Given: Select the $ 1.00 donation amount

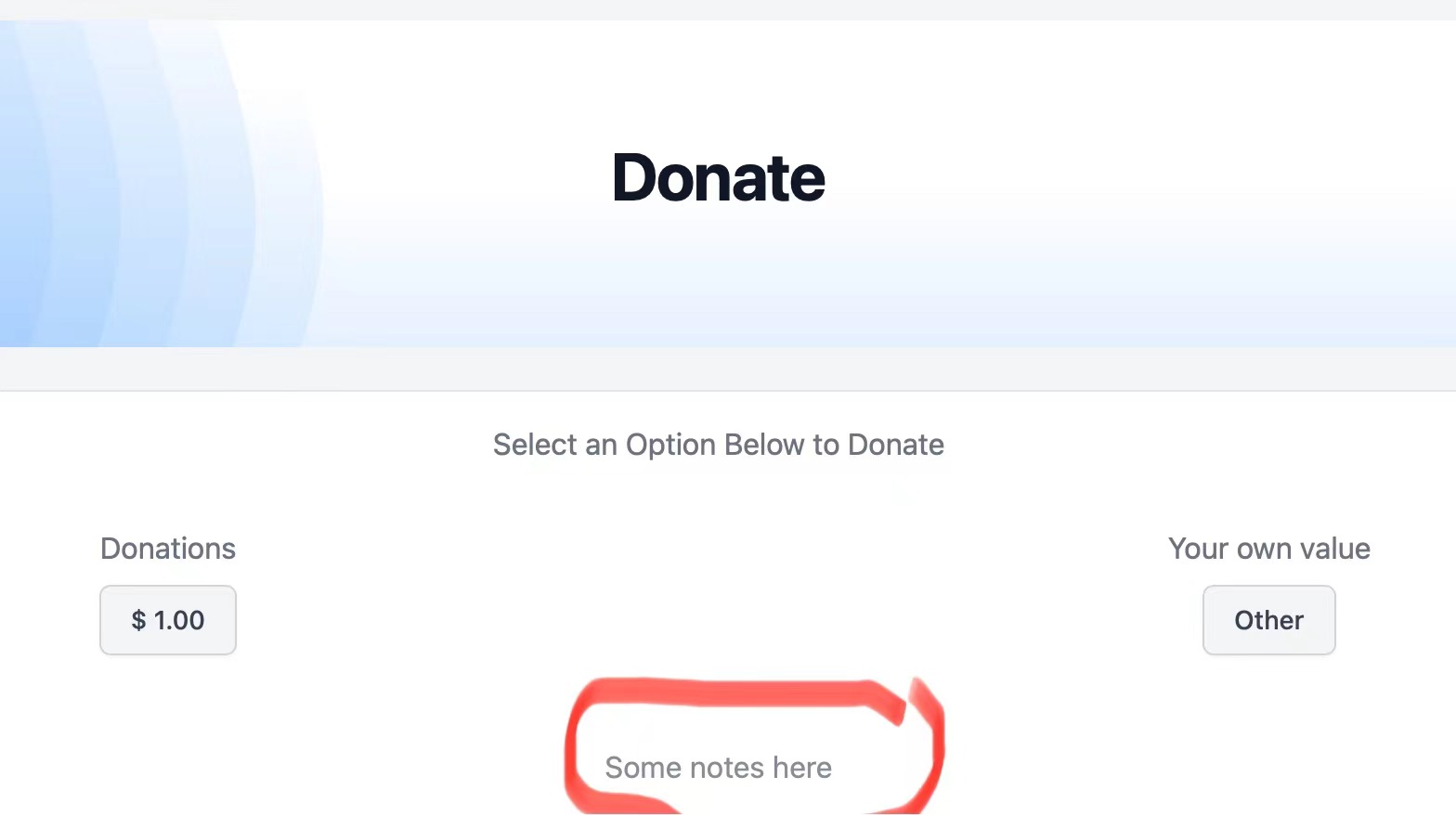Looking at the screenshot, I should 168,620.
